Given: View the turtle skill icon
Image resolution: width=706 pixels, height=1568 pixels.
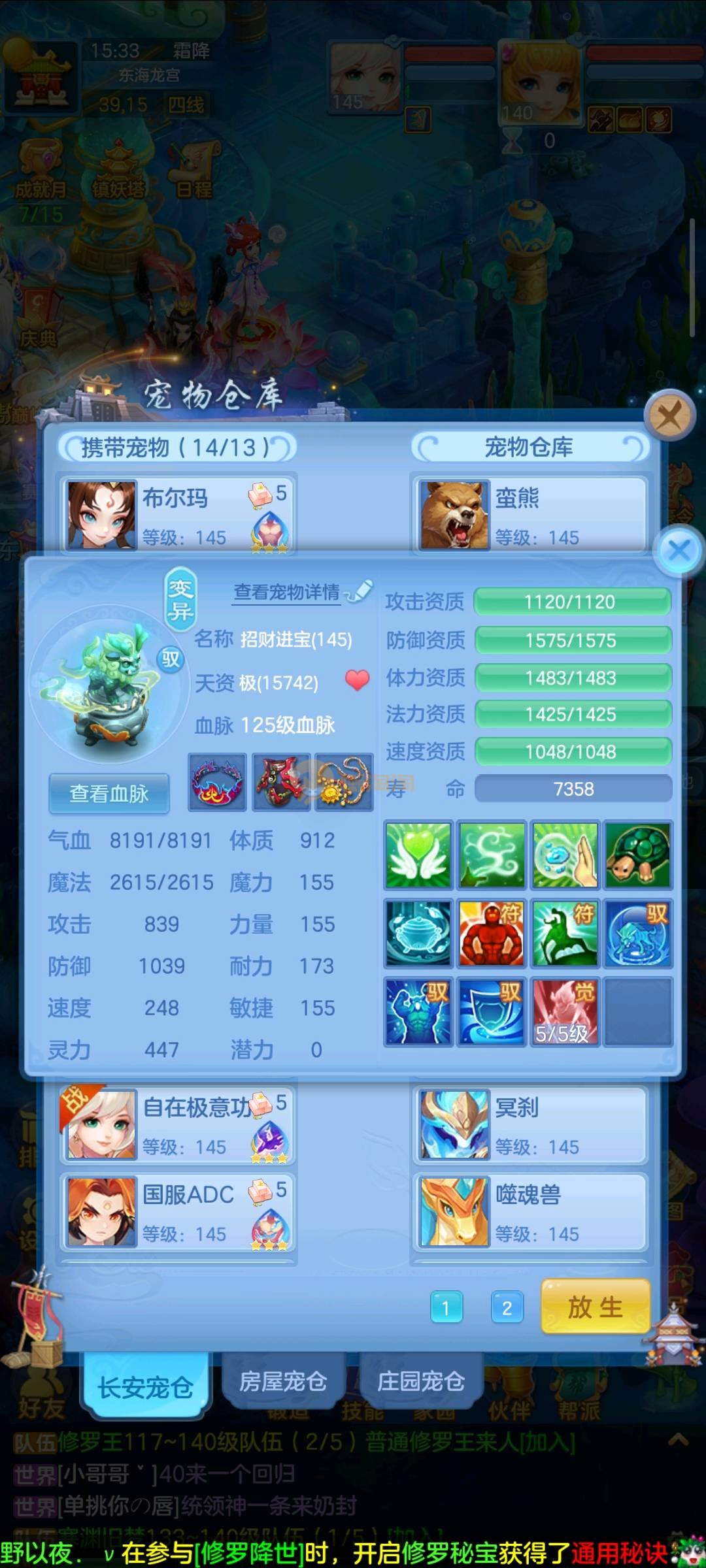Looking at the screenshot, I should click(637, 855).
